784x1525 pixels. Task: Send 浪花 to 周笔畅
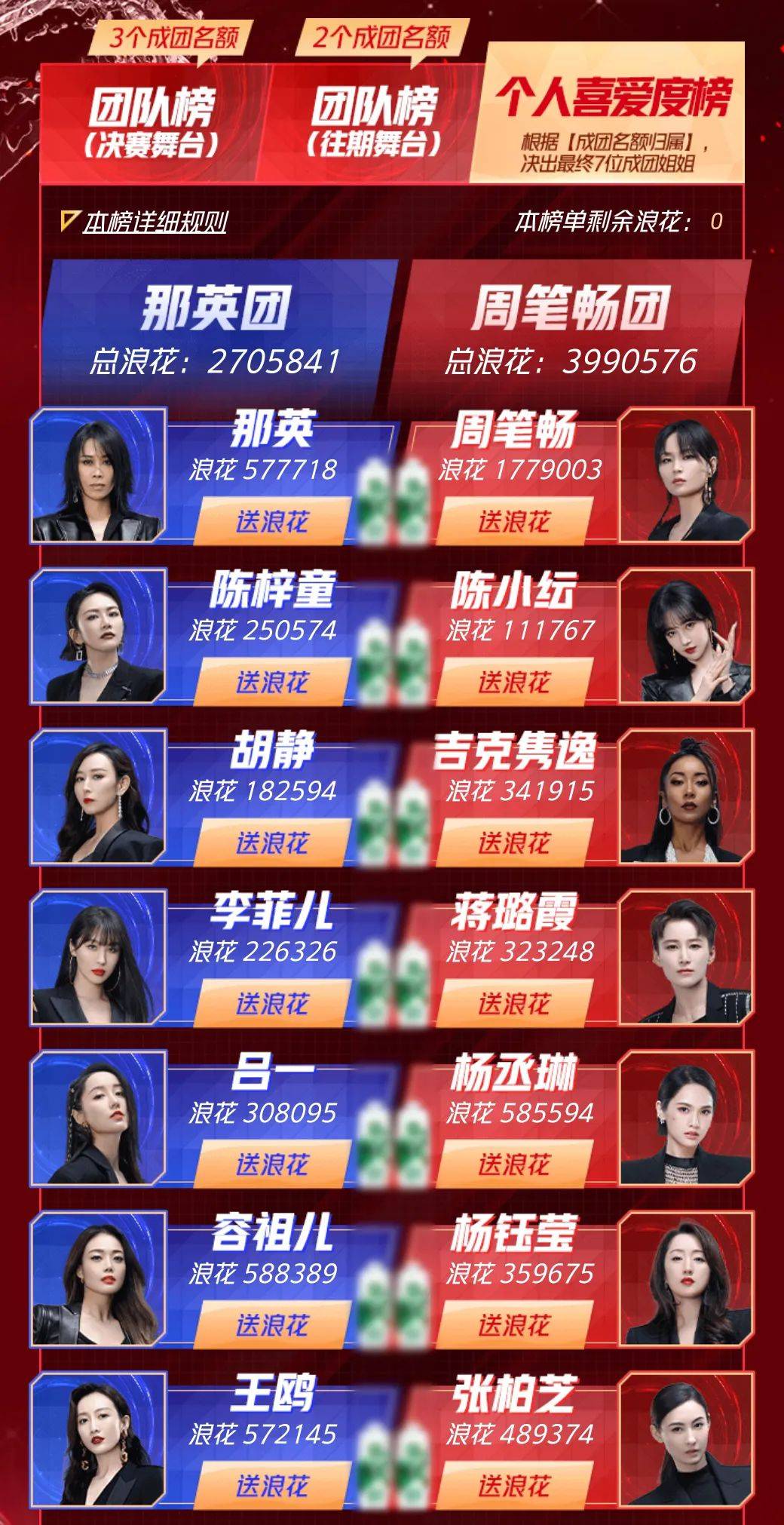(514, 521)
